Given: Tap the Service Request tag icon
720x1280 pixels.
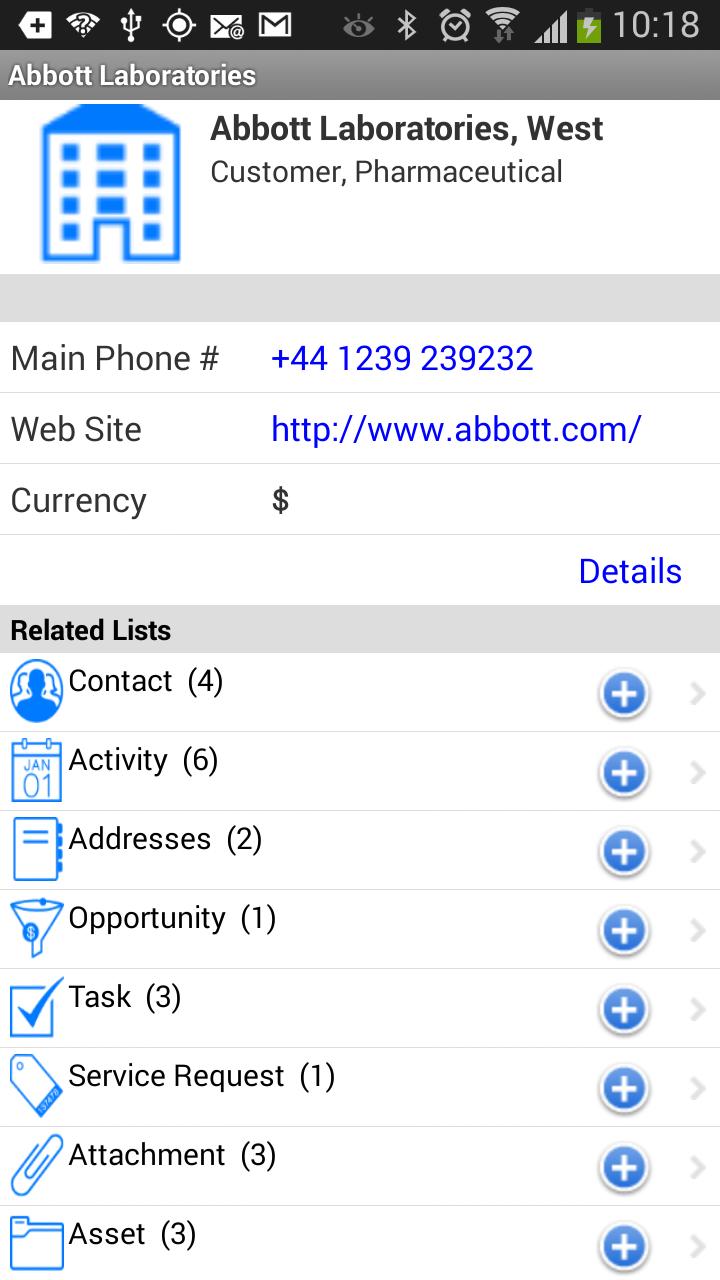Looking at the screenshot, I should [x=36, y=1085].
